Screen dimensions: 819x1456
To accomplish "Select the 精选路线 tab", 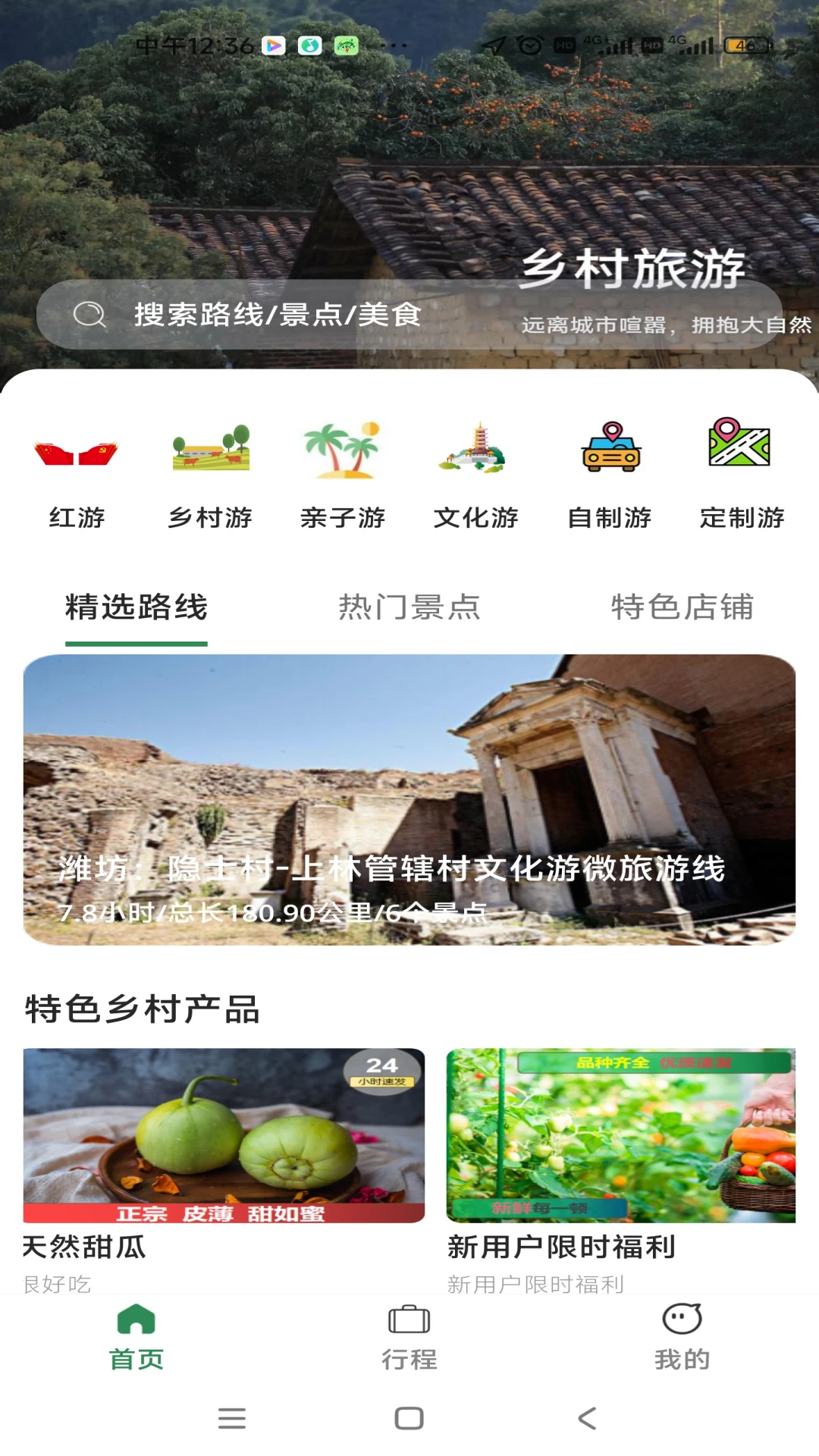I will click(x=137, y=607).
